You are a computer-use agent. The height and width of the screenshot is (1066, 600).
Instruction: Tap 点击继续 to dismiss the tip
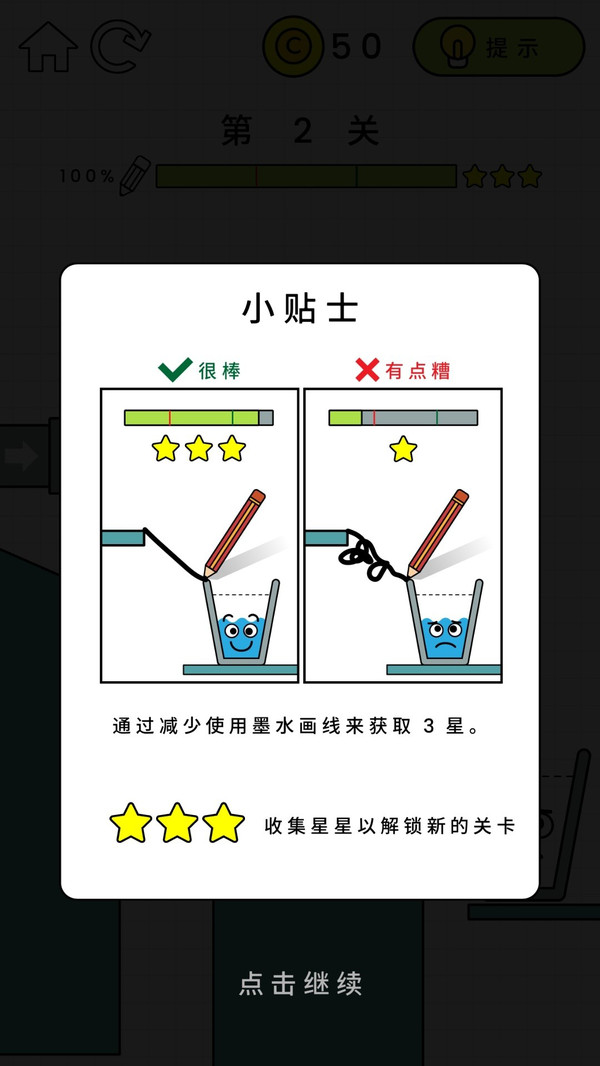point(300,983)
